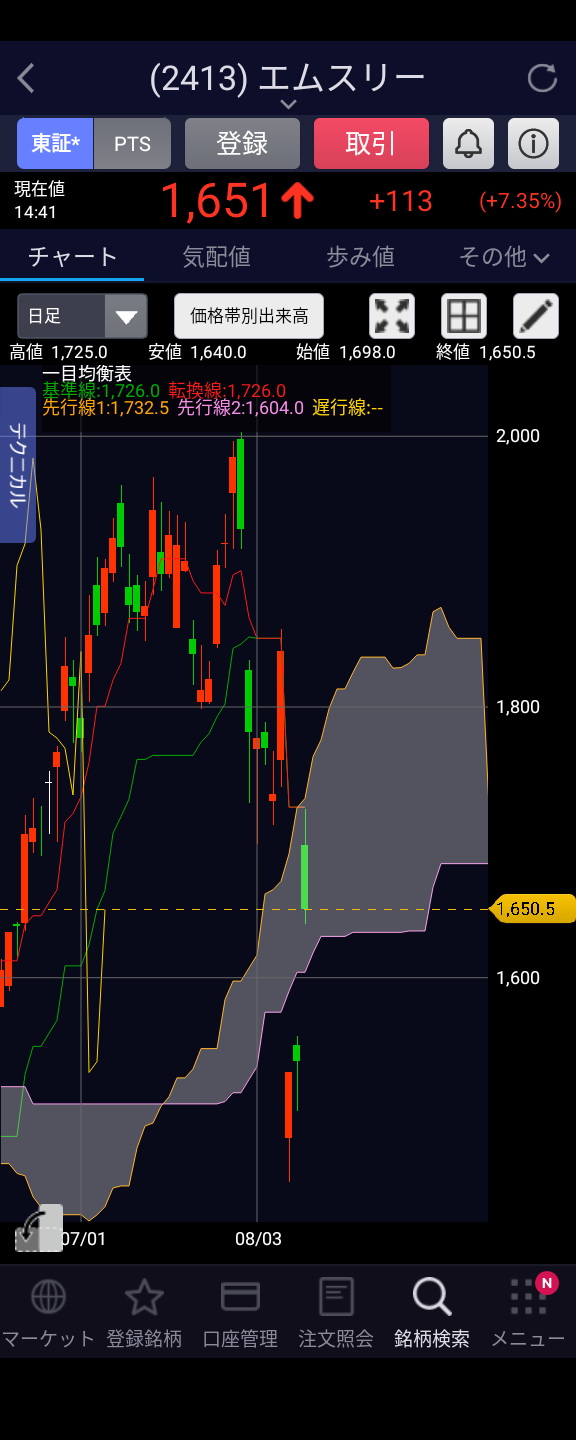Open the red 取引 trade button
Viewport: 576px width, 1440px height.
coord(371,143)
